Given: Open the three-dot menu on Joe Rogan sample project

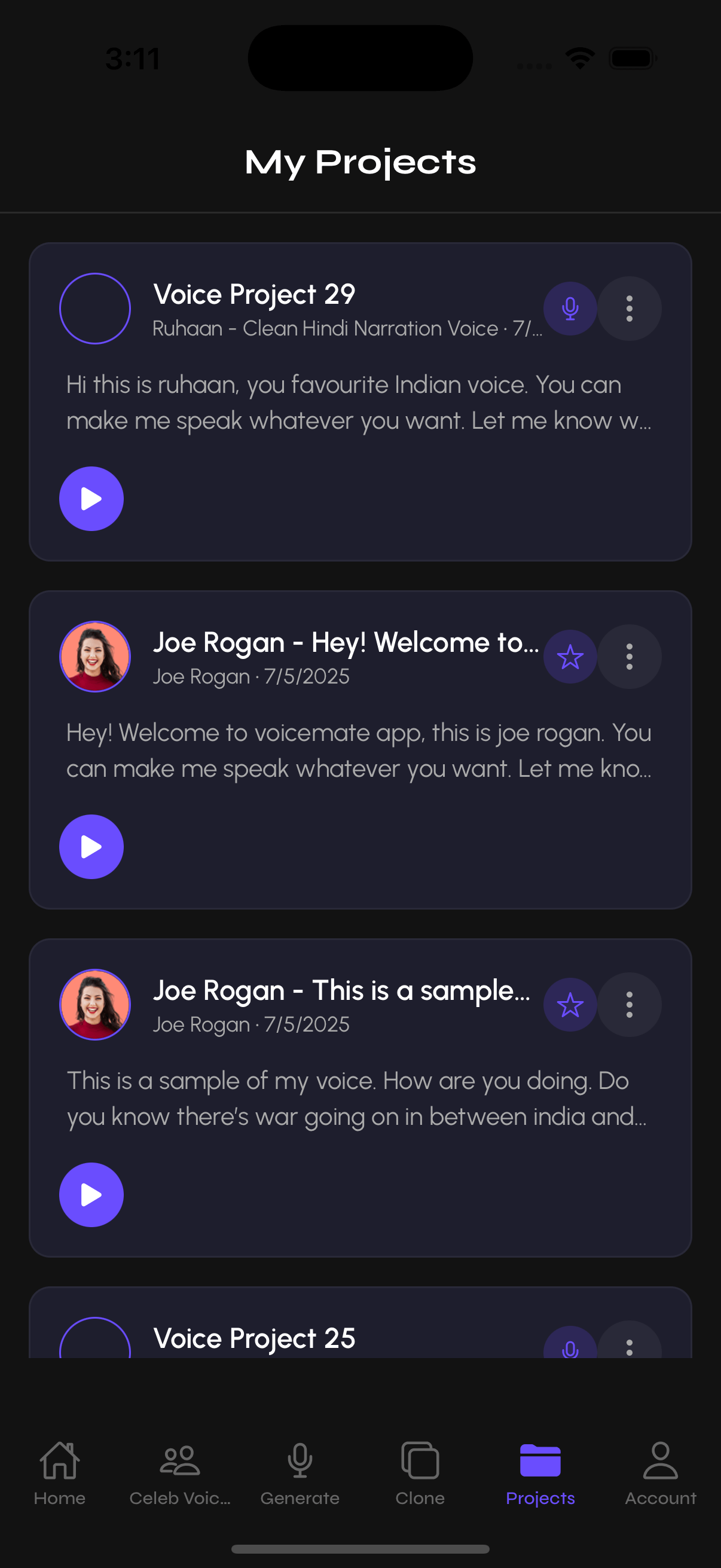Looking at the screenshot, I should pos(629,1005).
